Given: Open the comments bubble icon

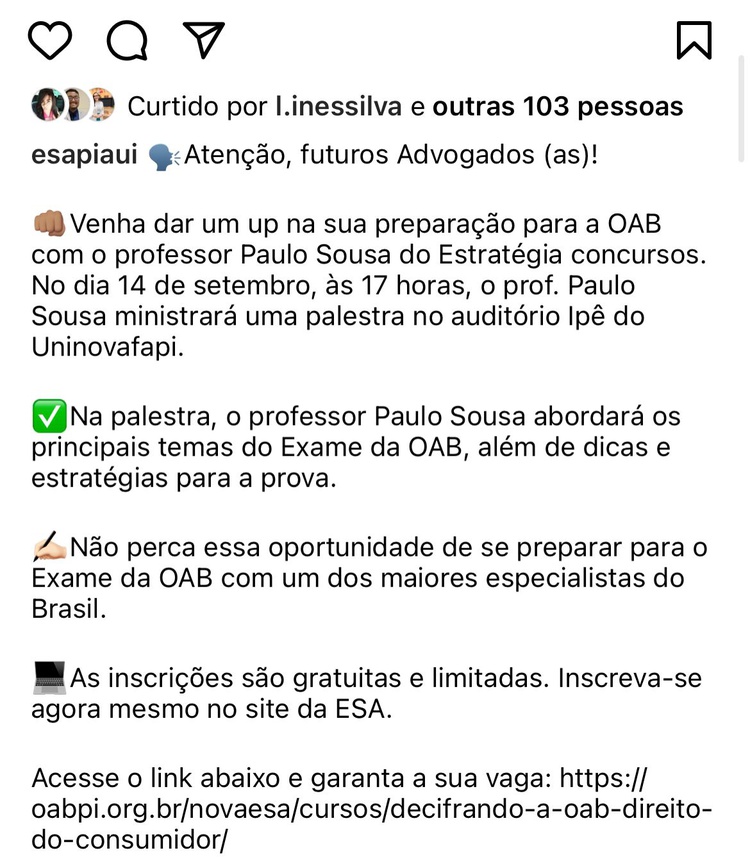Looking at the screenshot, I should point(127,40).
